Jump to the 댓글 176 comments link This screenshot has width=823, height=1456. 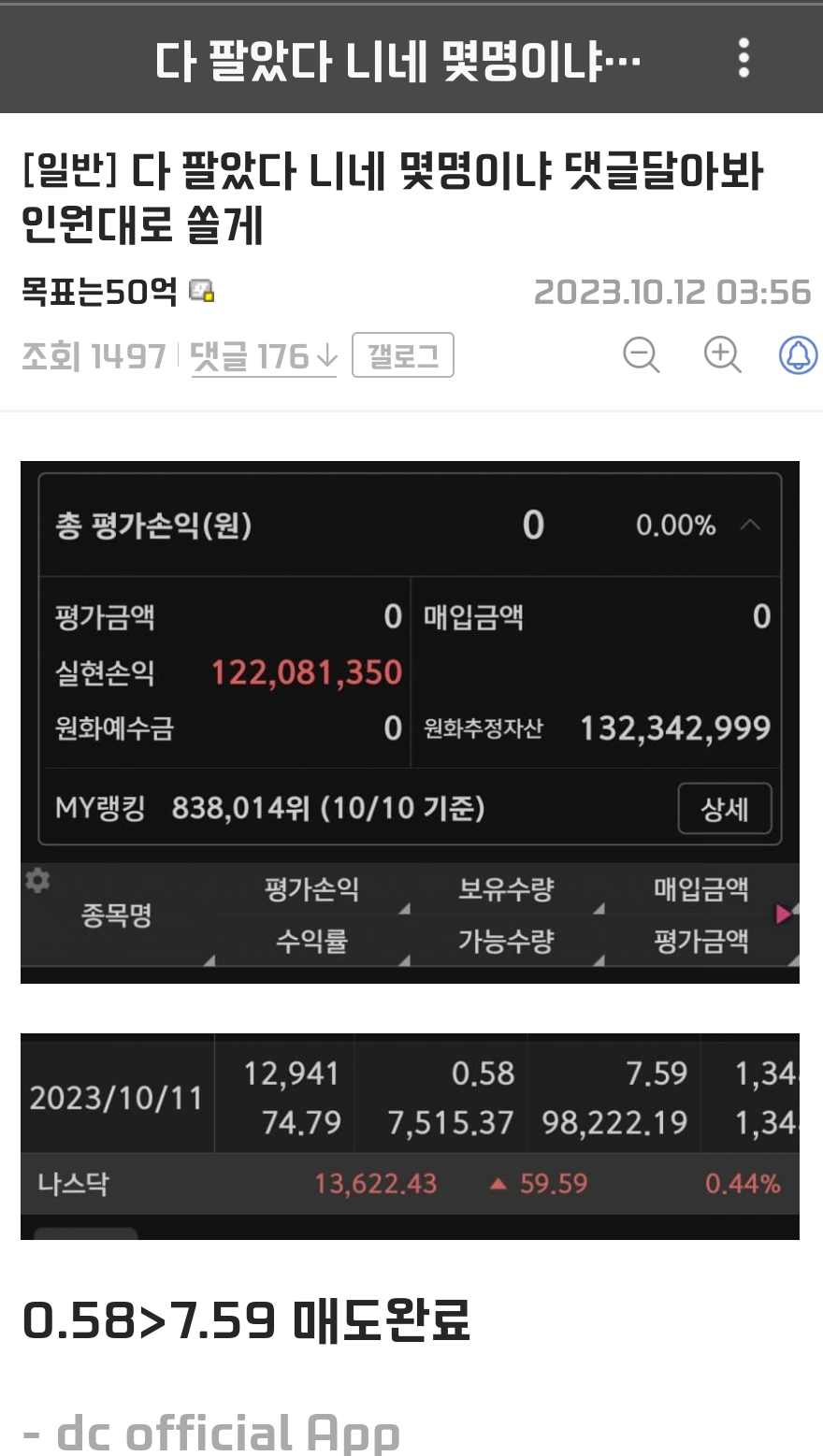click(263, 356)
